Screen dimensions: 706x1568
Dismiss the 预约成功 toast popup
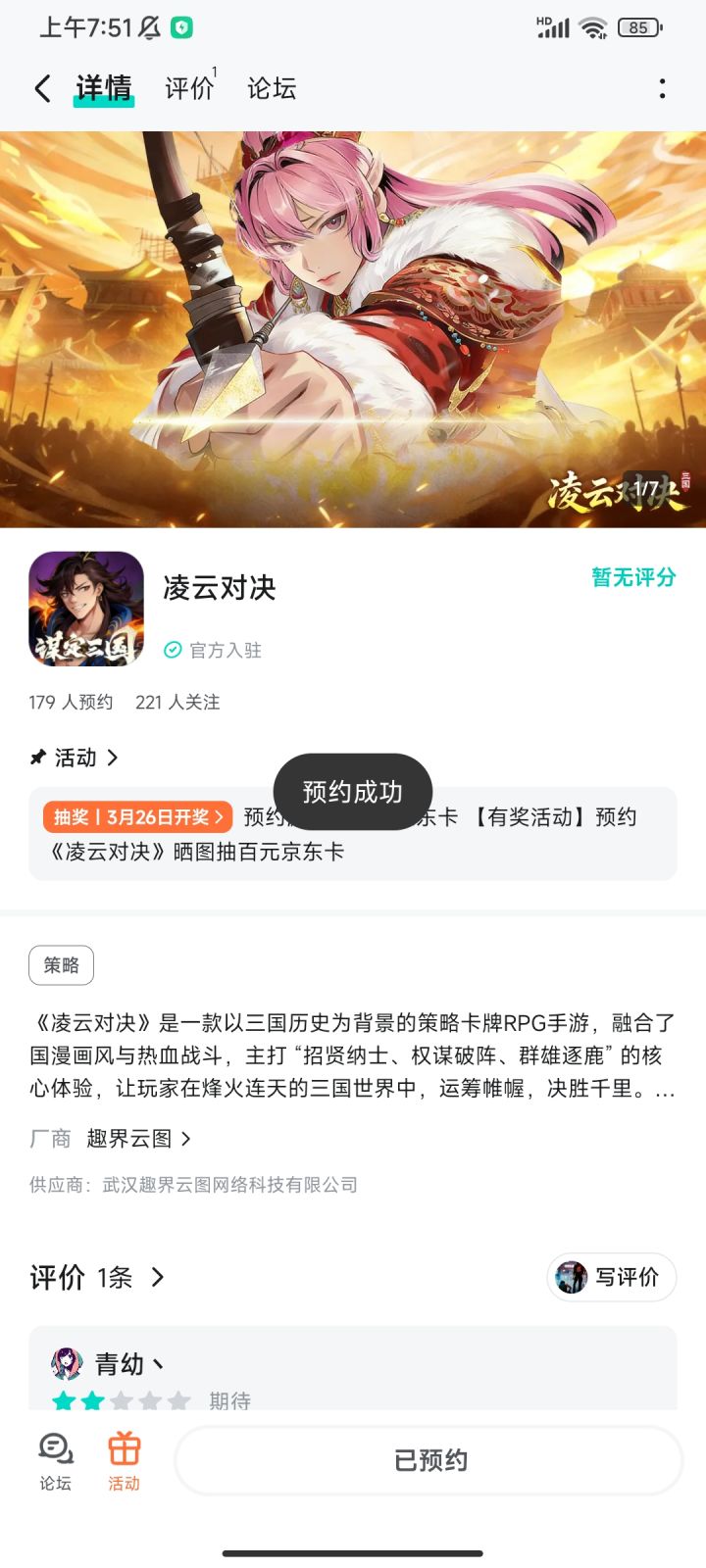point(353,792)
